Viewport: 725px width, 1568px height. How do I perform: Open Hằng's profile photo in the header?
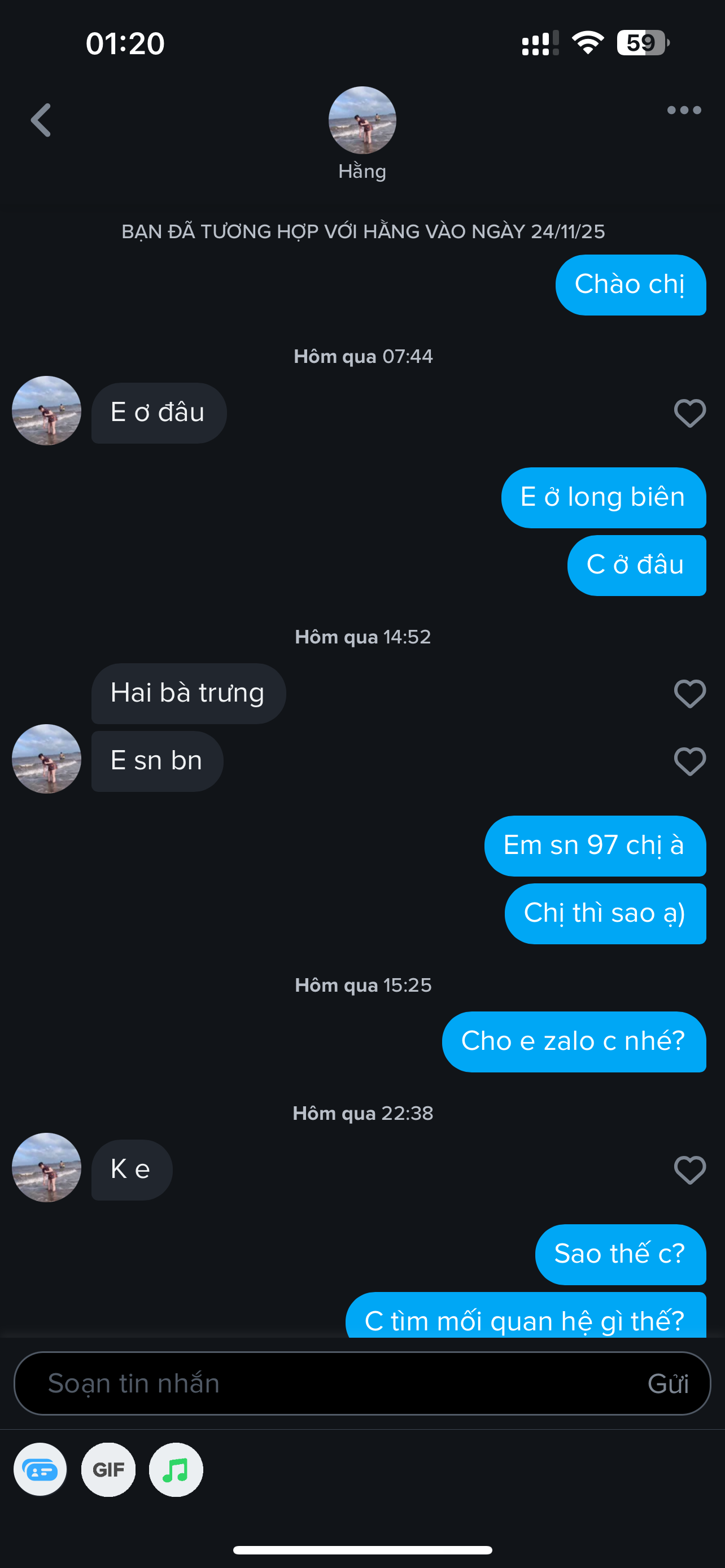pos(362,120)
